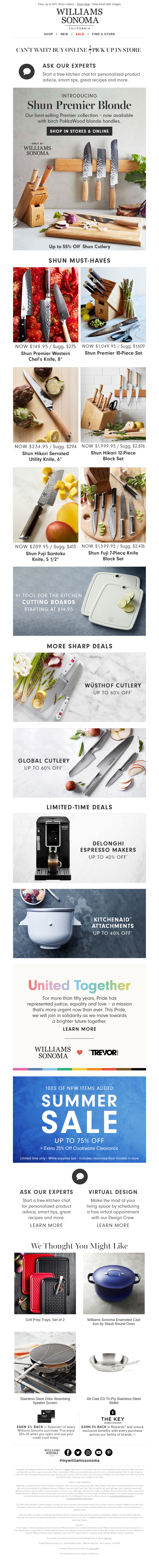This screenshot has height=1568, width=159.
Task: Tap the Shop In Stores & Online button
Action: pyautogui.click(x=79, y=131)
